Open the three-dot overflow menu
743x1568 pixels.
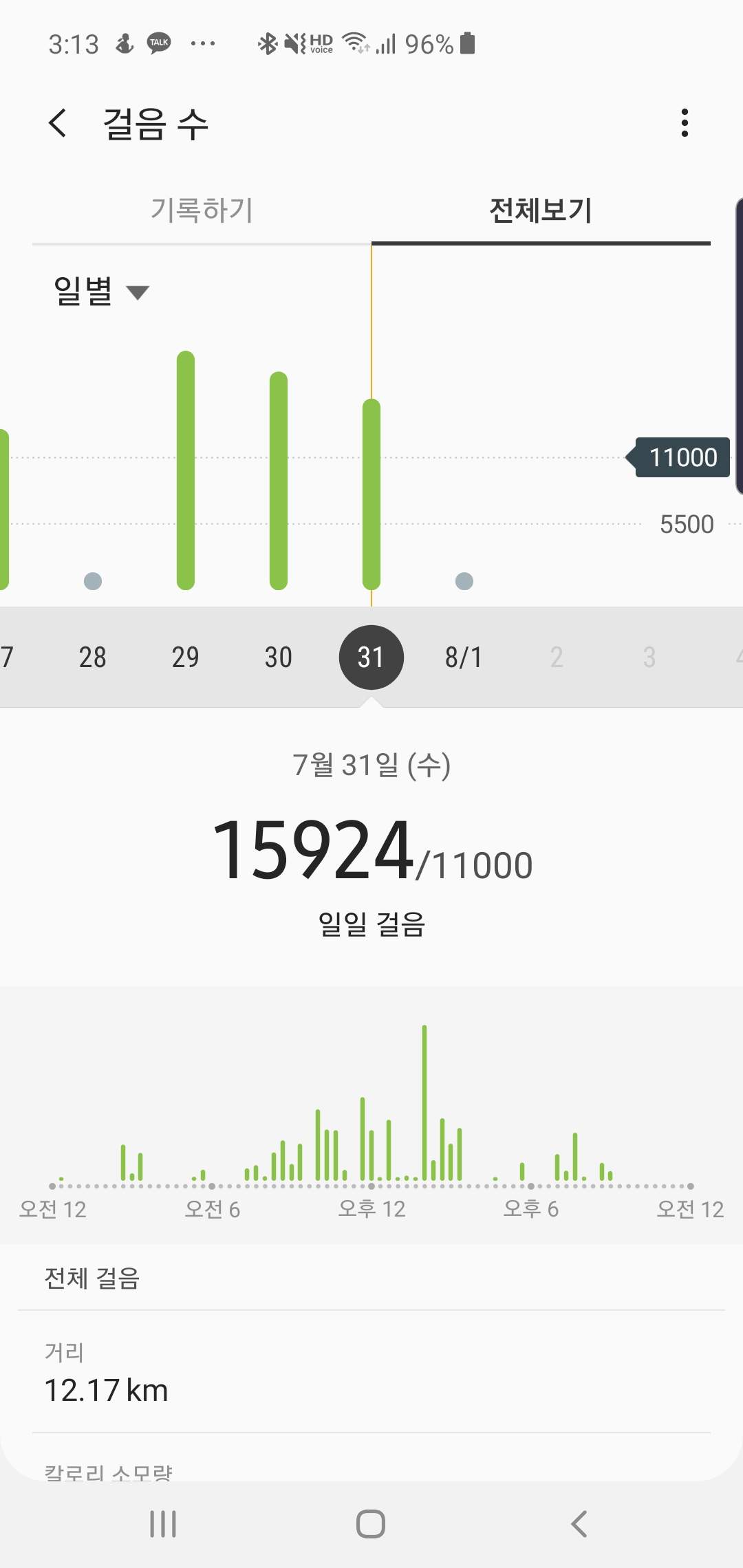click(x=684, y=123)
